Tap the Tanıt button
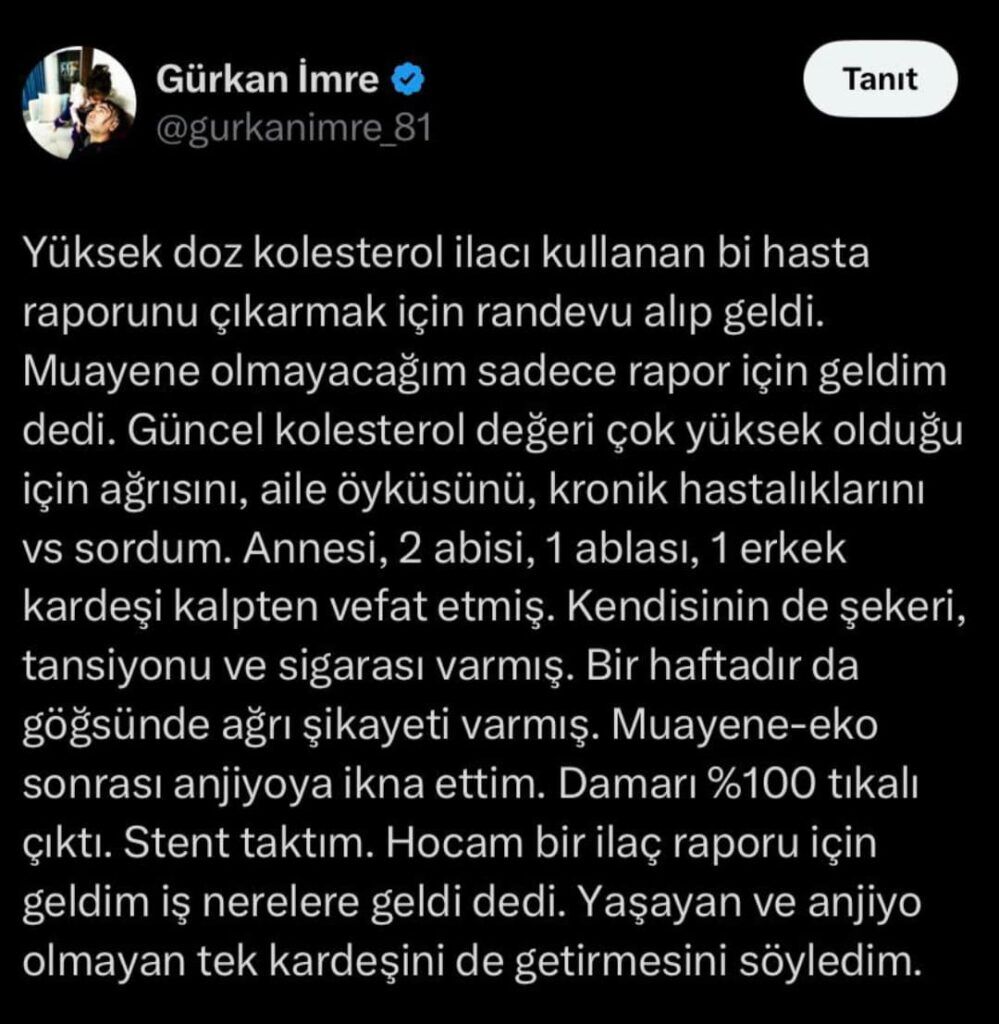 (880, 79)
